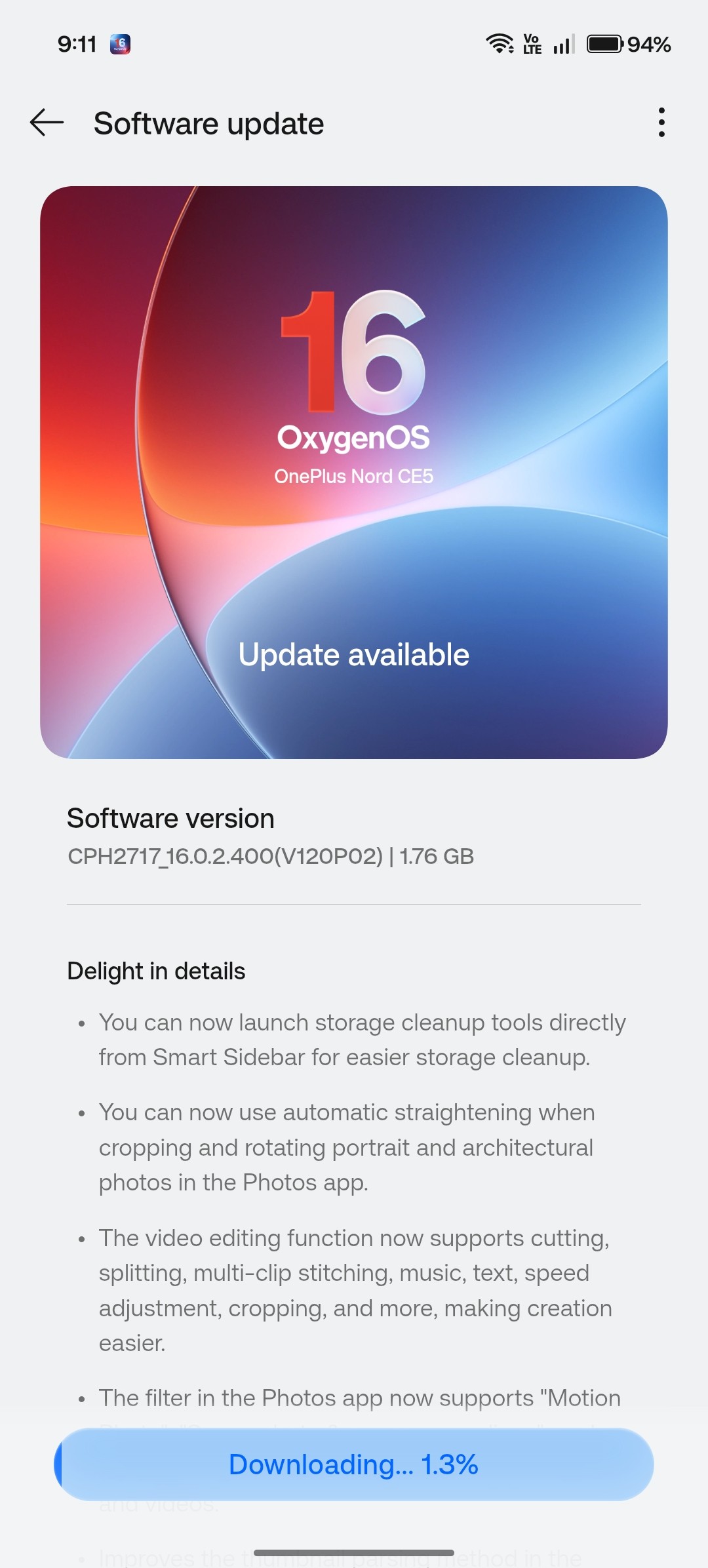Tap the OxygenOS 16 update banner
This screenshot has height=1568, width=708.
(x=354, y=472)
